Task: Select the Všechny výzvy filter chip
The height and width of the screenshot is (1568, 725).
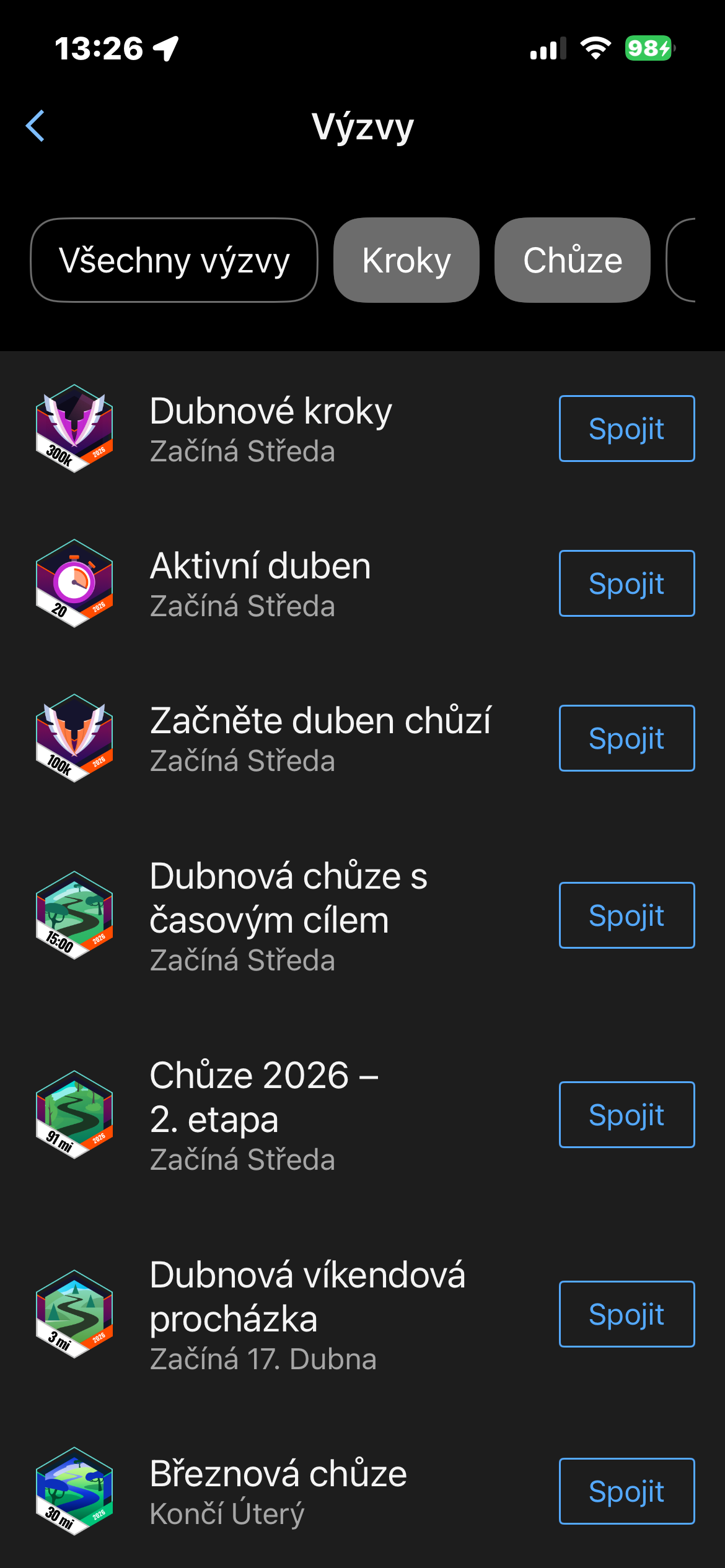Action: pyautogui.click(x=174, y=260)
